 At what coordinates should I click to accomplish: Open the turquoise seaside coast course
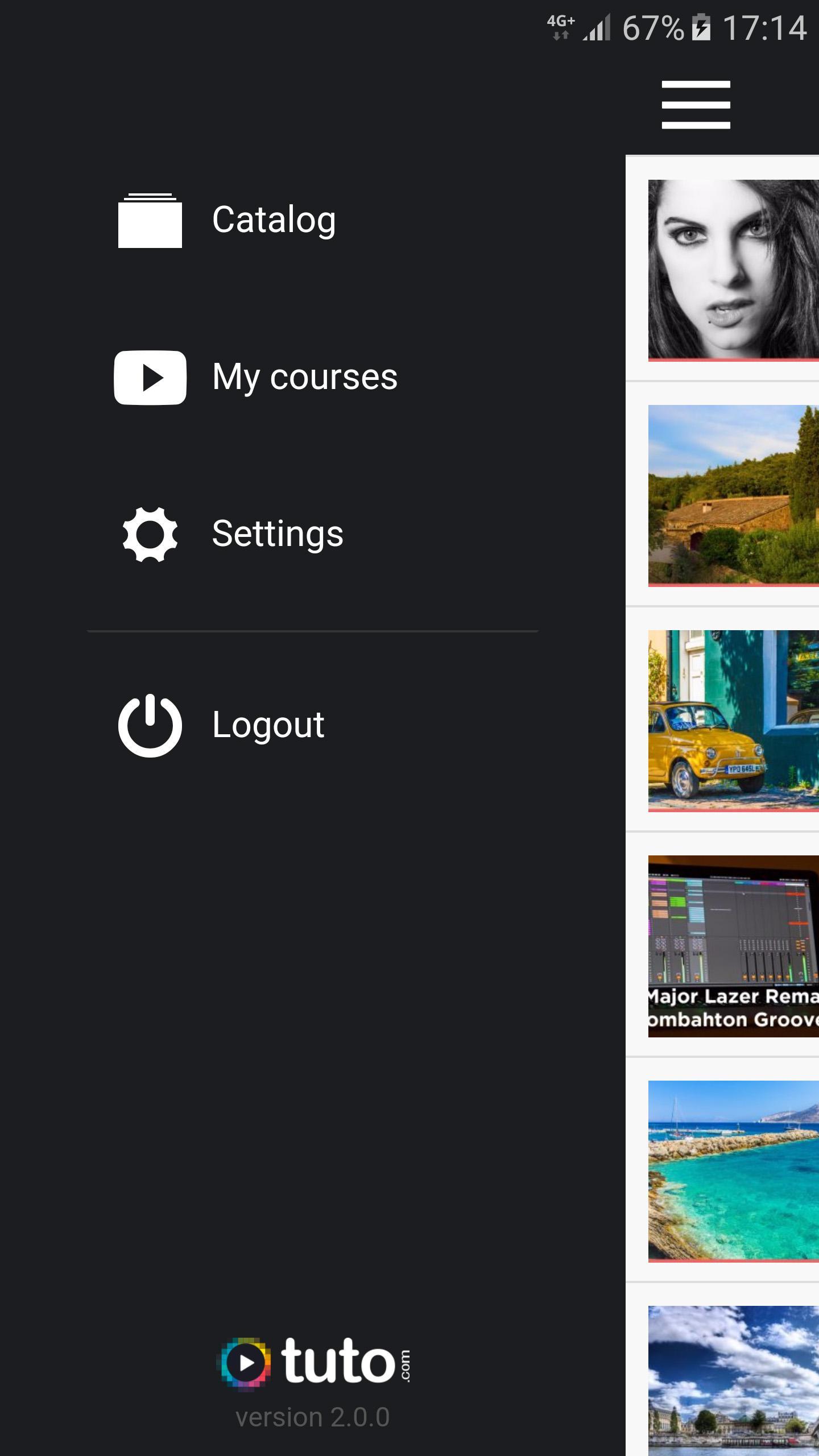tap(733, 1170)
